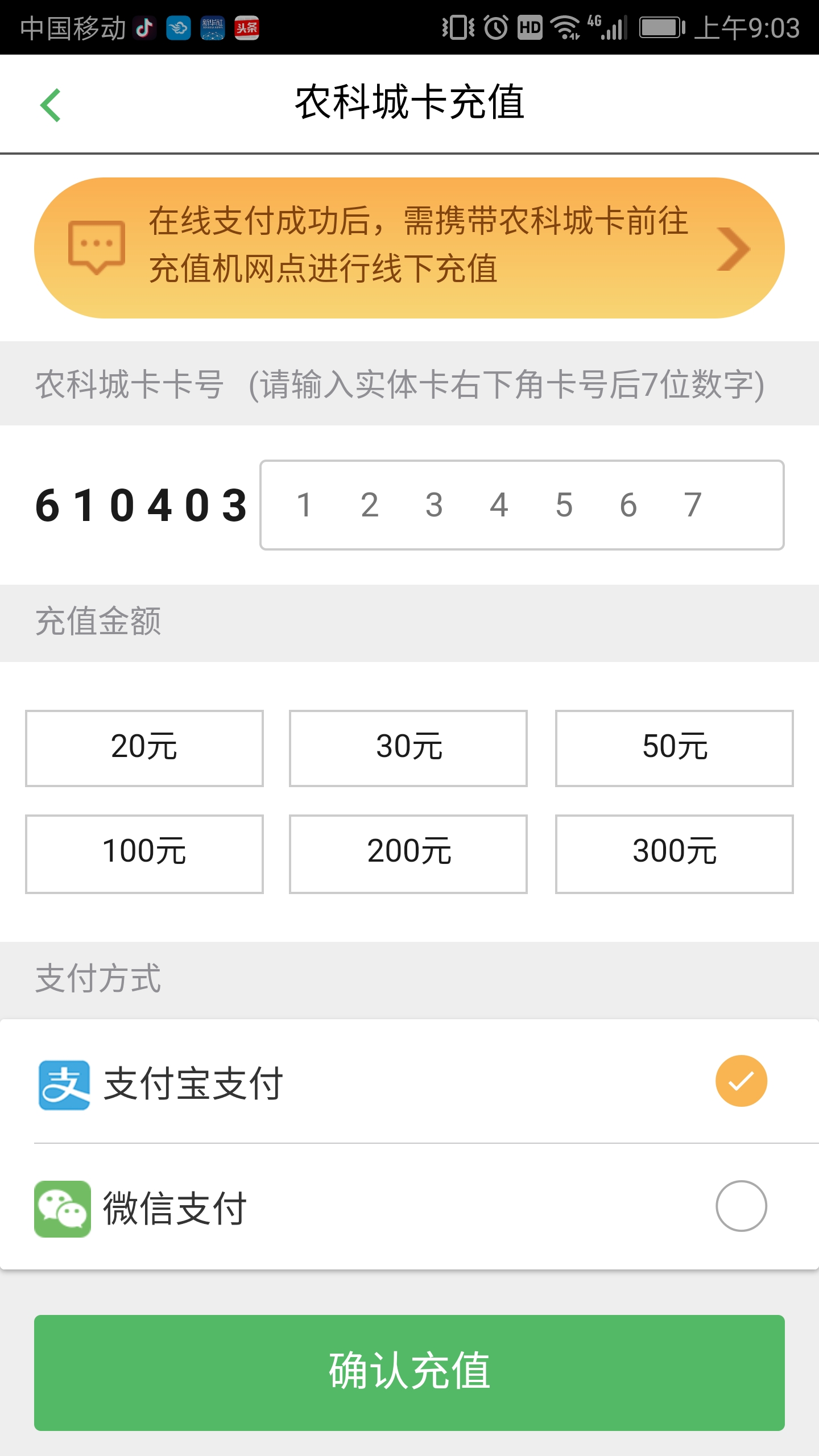
Task: Tap the green back arrow icon
Action: tap(51, 105)
